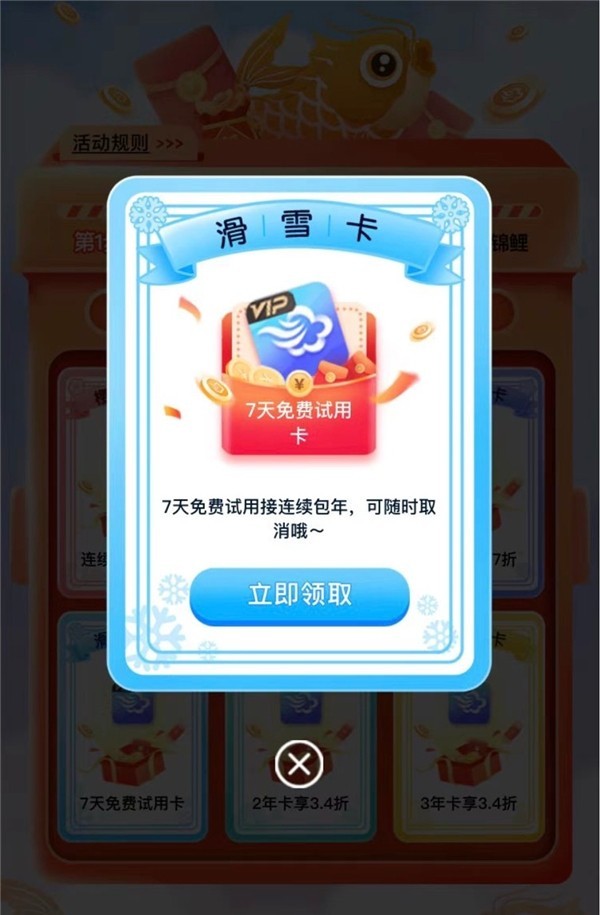Claim the card via 立即领取
Viewport: 600px width, 915px height.
(x=300, y=594)
